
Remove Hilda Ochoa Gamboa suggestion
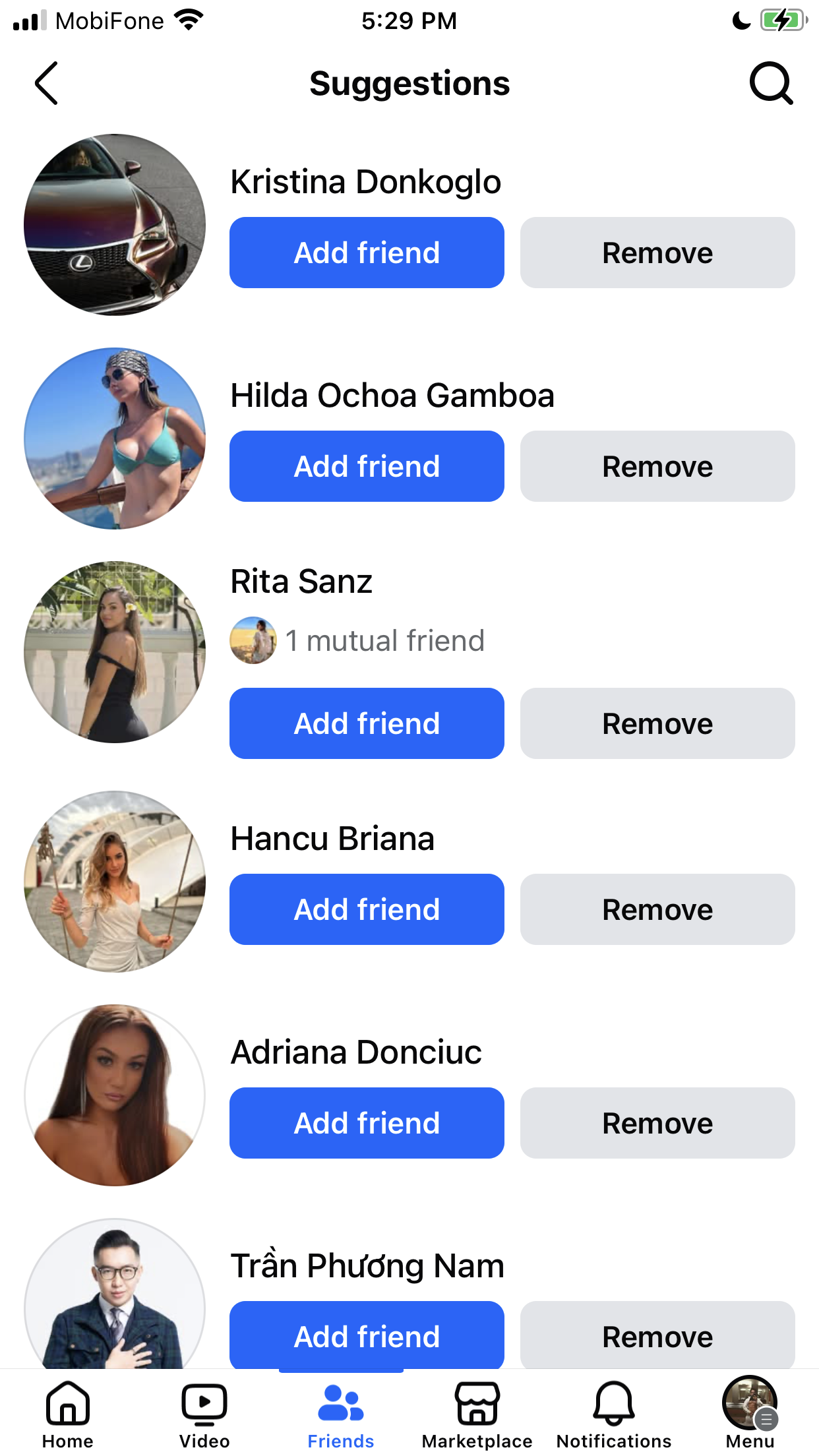point(657,466)
